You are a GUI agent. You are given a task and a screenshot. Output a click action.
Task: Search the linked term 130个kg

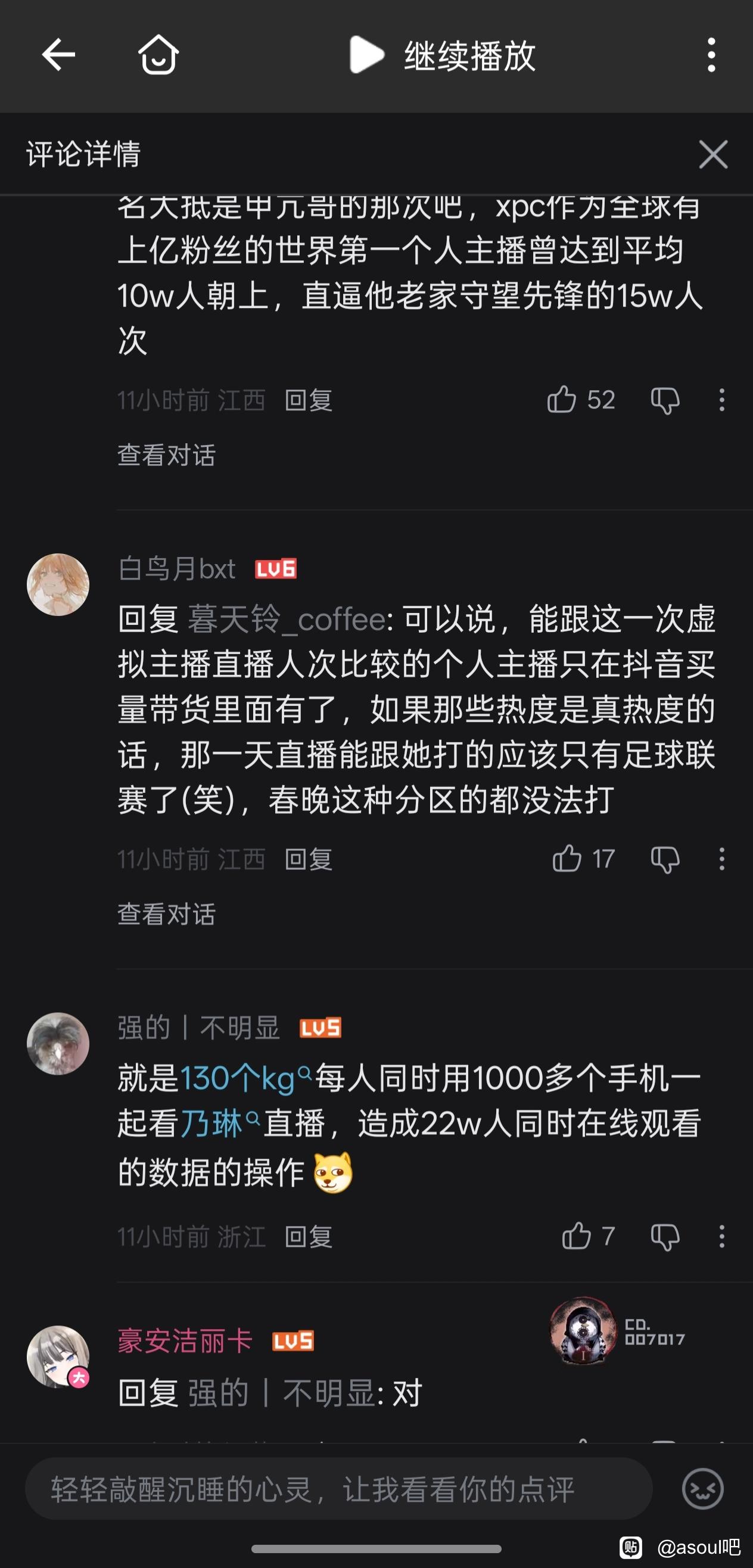coord(238,1079)
